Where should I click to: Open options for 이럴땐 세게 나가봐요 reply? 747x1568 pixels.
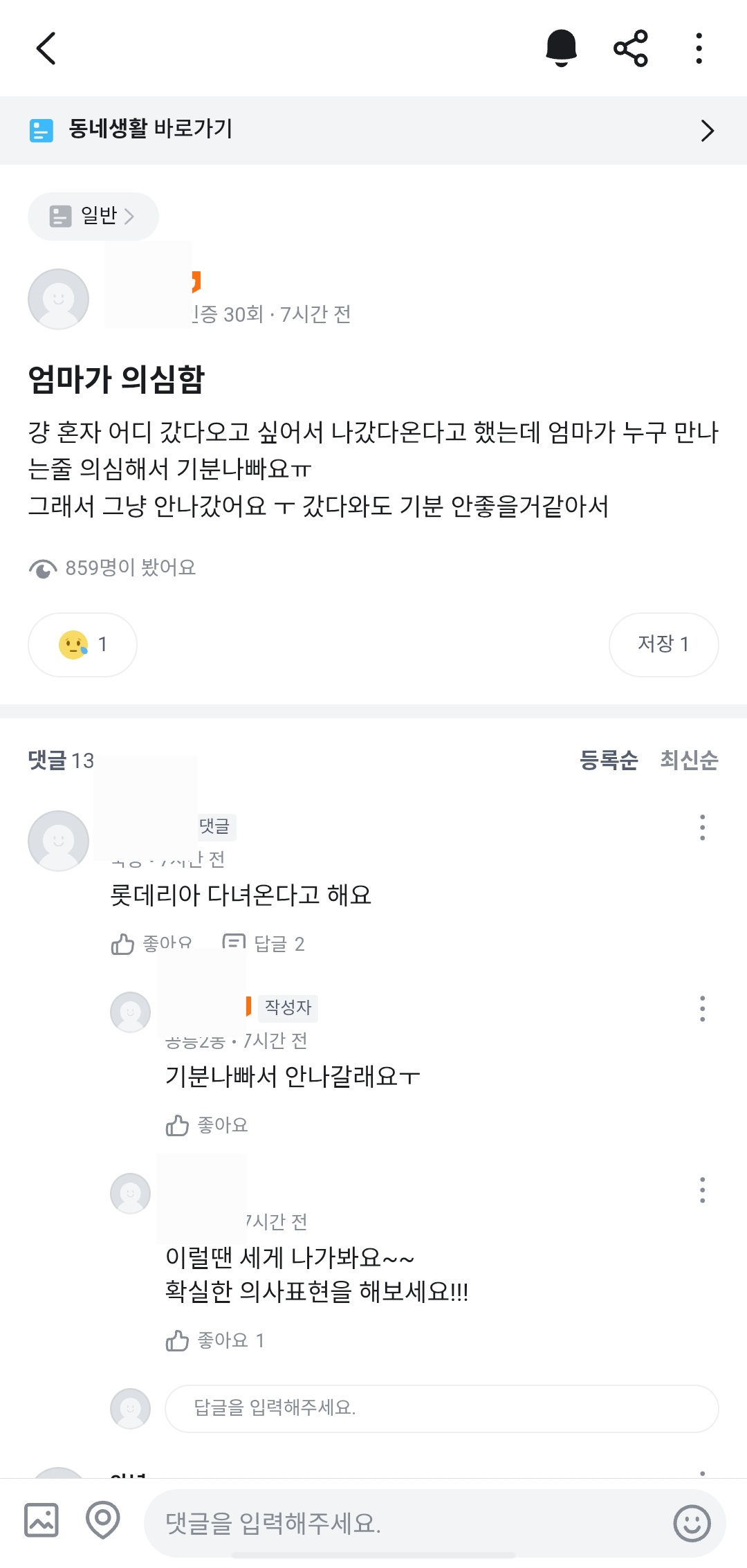click(x=702, y=1190)
